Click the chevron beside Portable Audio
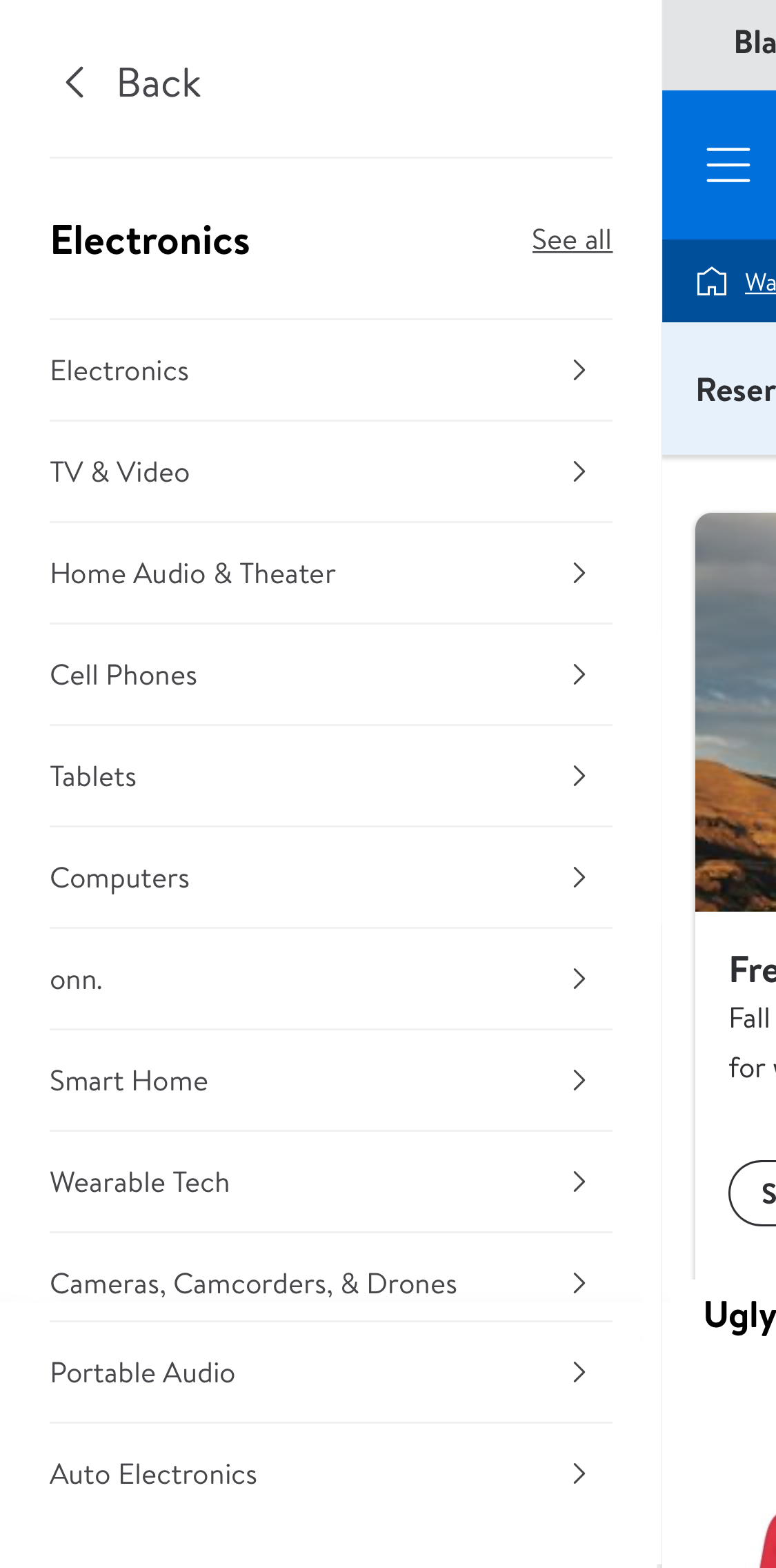 [579, 1372]
